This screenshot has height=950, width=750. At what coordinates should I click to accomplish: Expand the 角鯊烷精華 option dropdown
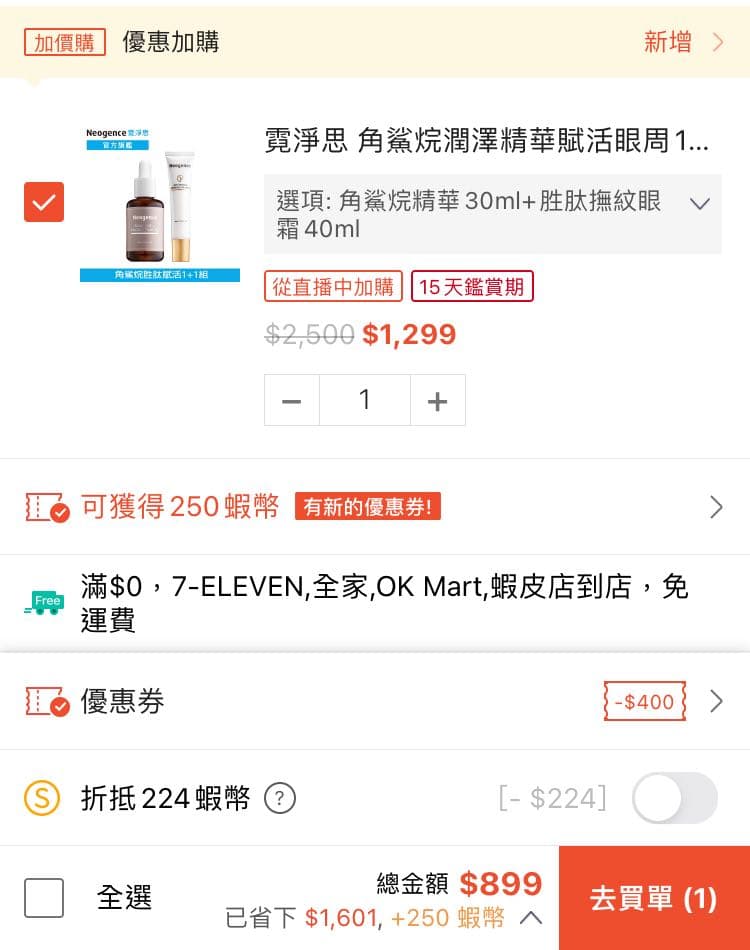(700, 201)
